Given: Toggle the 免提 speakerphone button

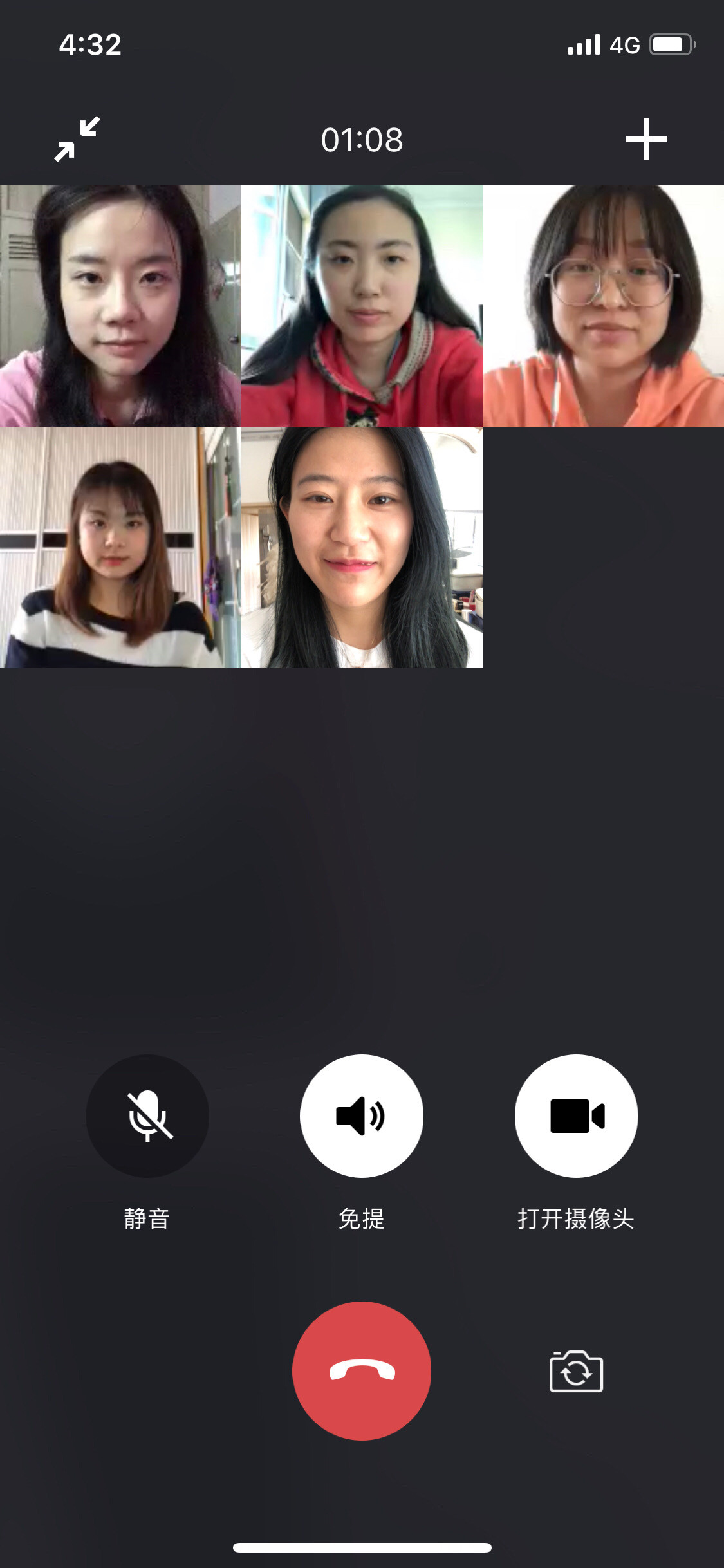Looking at the screenshot, I should pyautogui.click(x=362, y=1115).
